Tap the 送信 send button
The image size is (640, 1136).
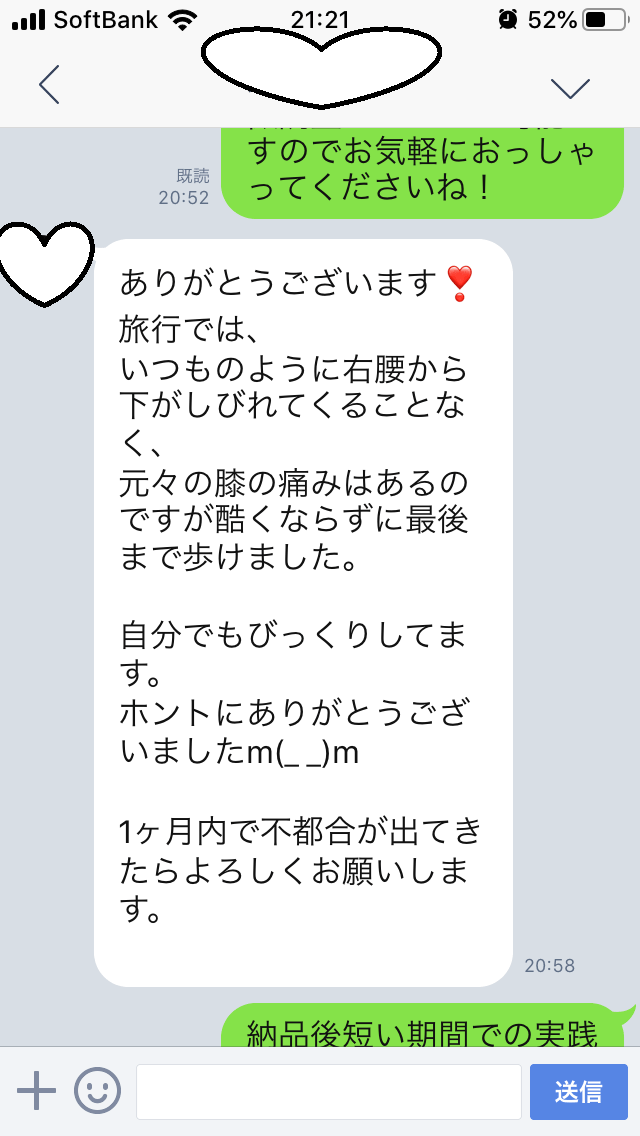[578, 1091]
